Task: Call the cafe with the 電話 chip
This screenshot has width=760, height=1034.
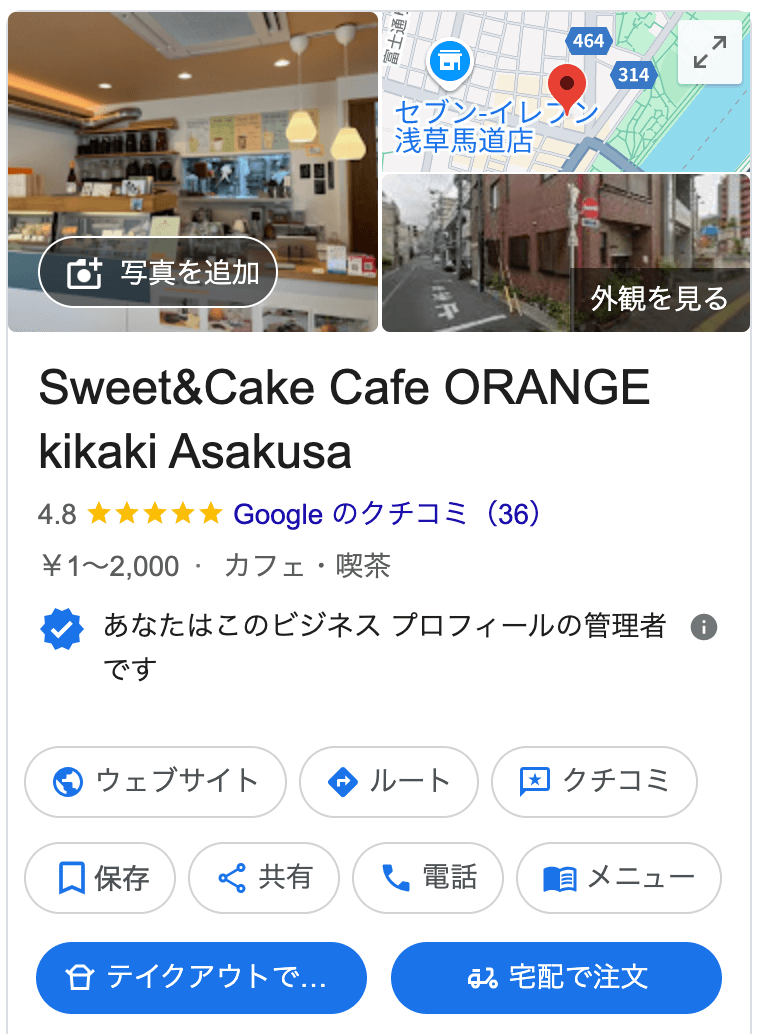Action: (x=429, y=878)
